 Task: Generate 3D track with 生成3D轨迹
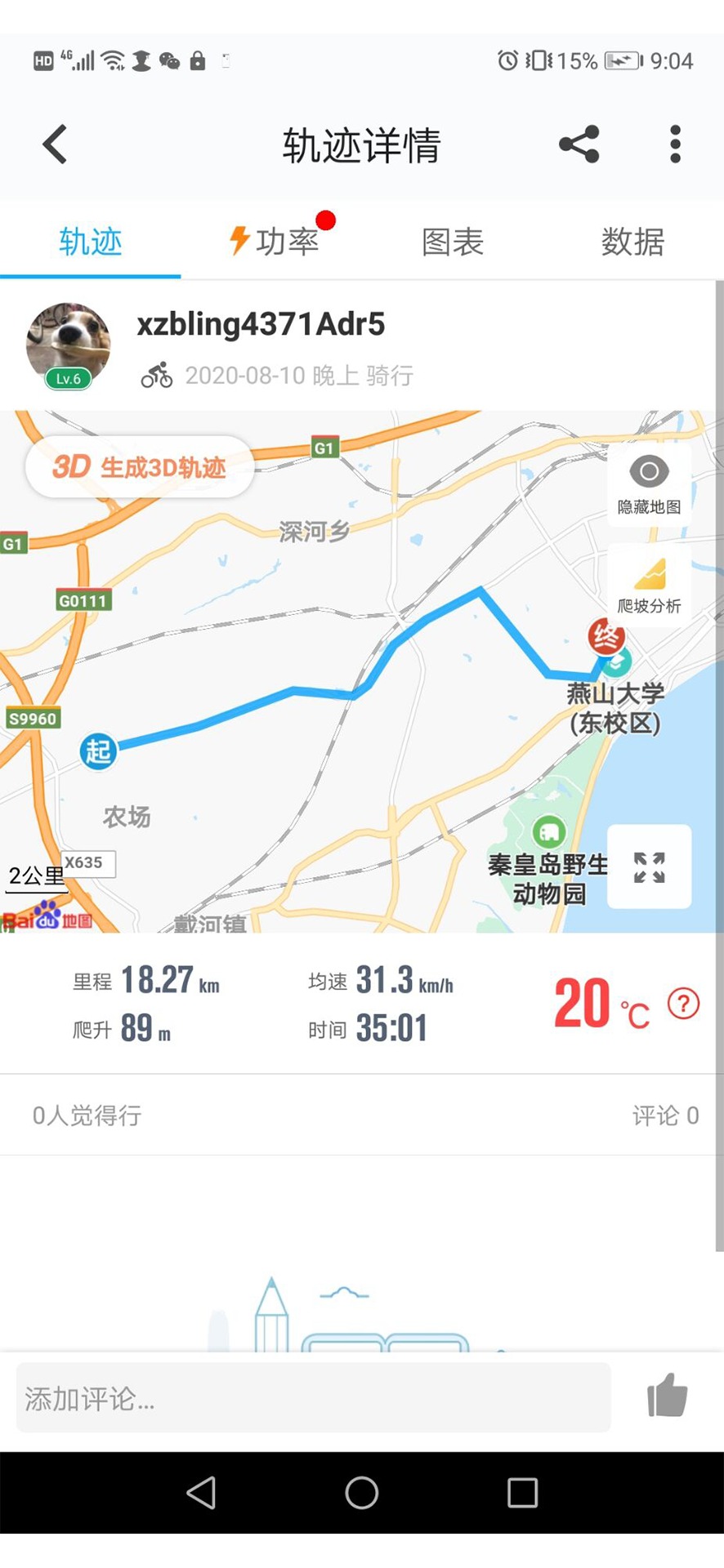click(140, 467)
